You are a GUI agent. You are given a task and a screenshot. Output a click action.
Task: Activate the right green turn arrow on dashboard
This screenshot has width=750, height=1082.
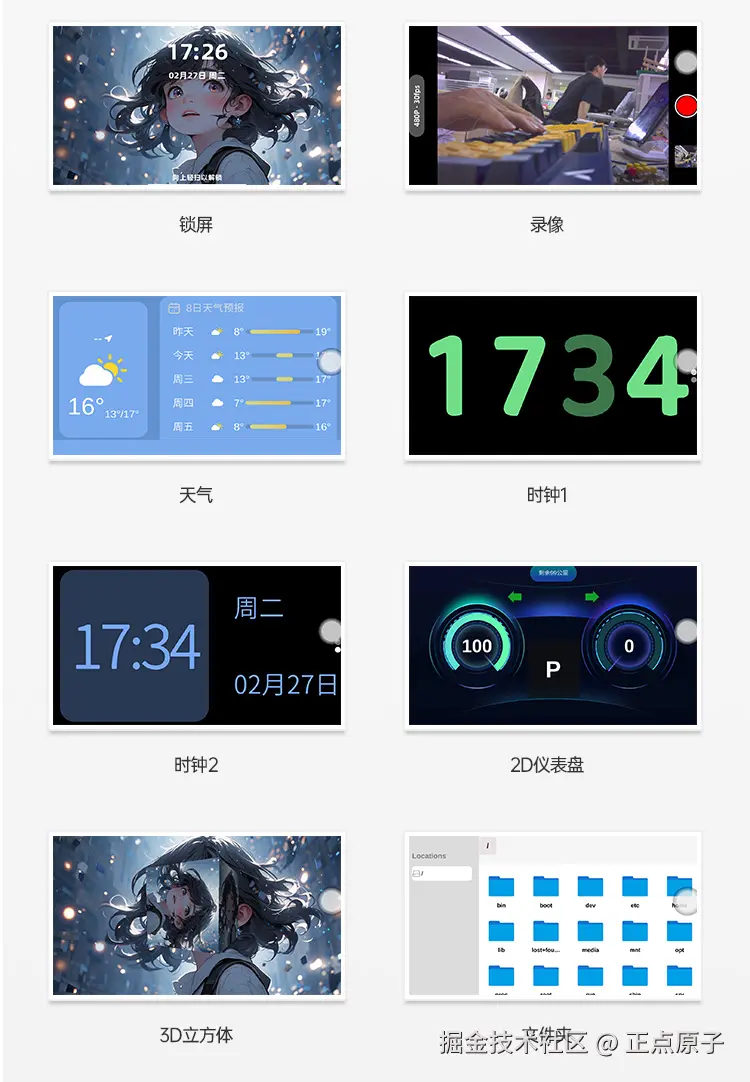point(591,597)
